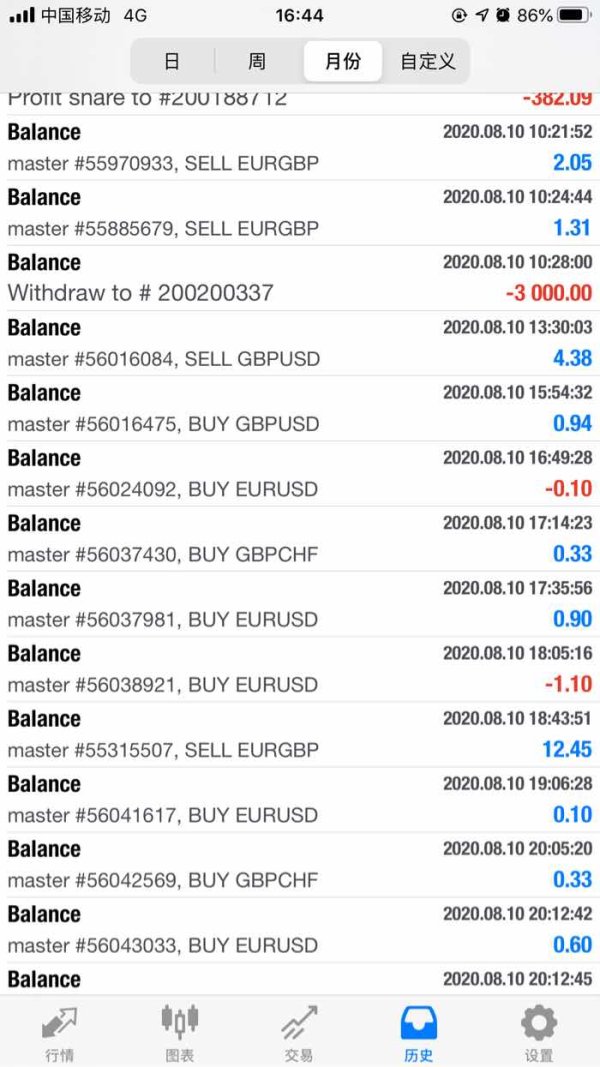Switch to the 日 period filter
This screenshot has width=600, height=1067.
click(172, 62)
